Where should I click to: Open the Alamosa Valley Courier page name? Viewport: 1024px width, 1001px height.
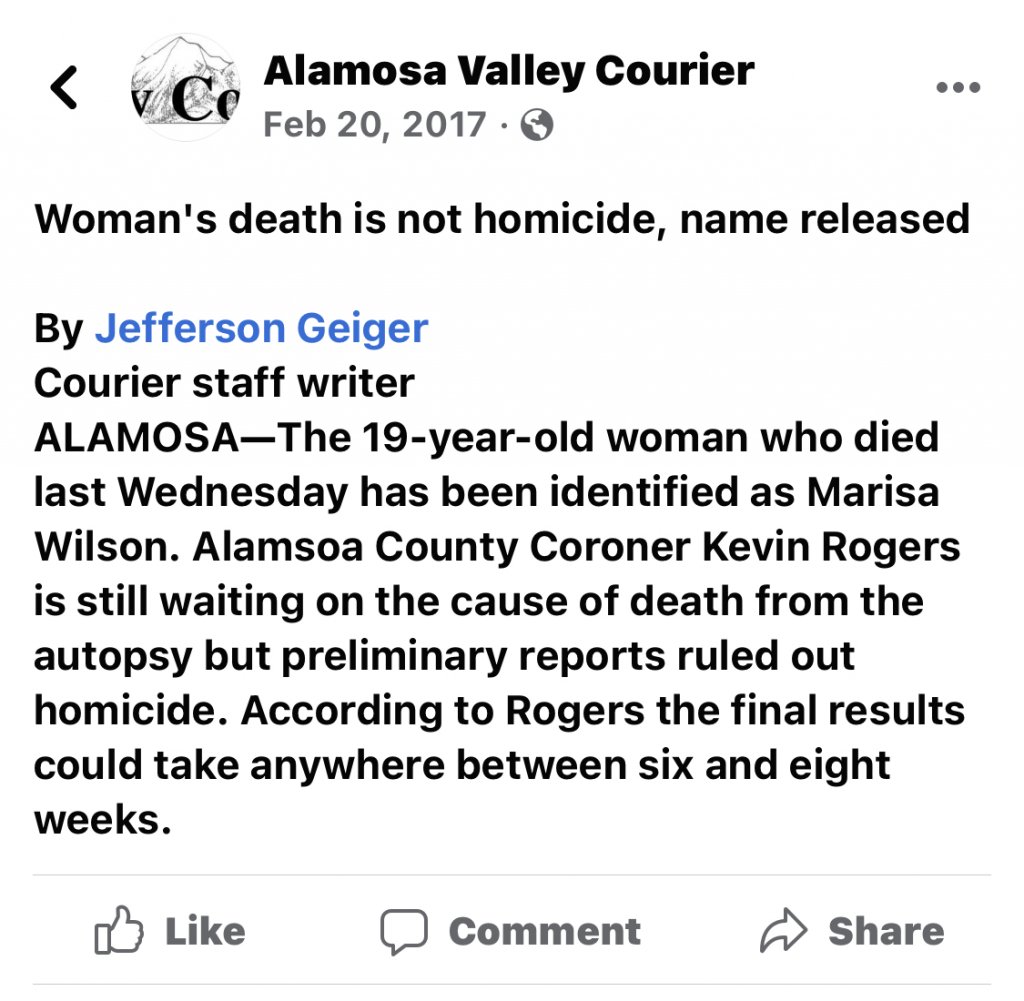(508, 71)
